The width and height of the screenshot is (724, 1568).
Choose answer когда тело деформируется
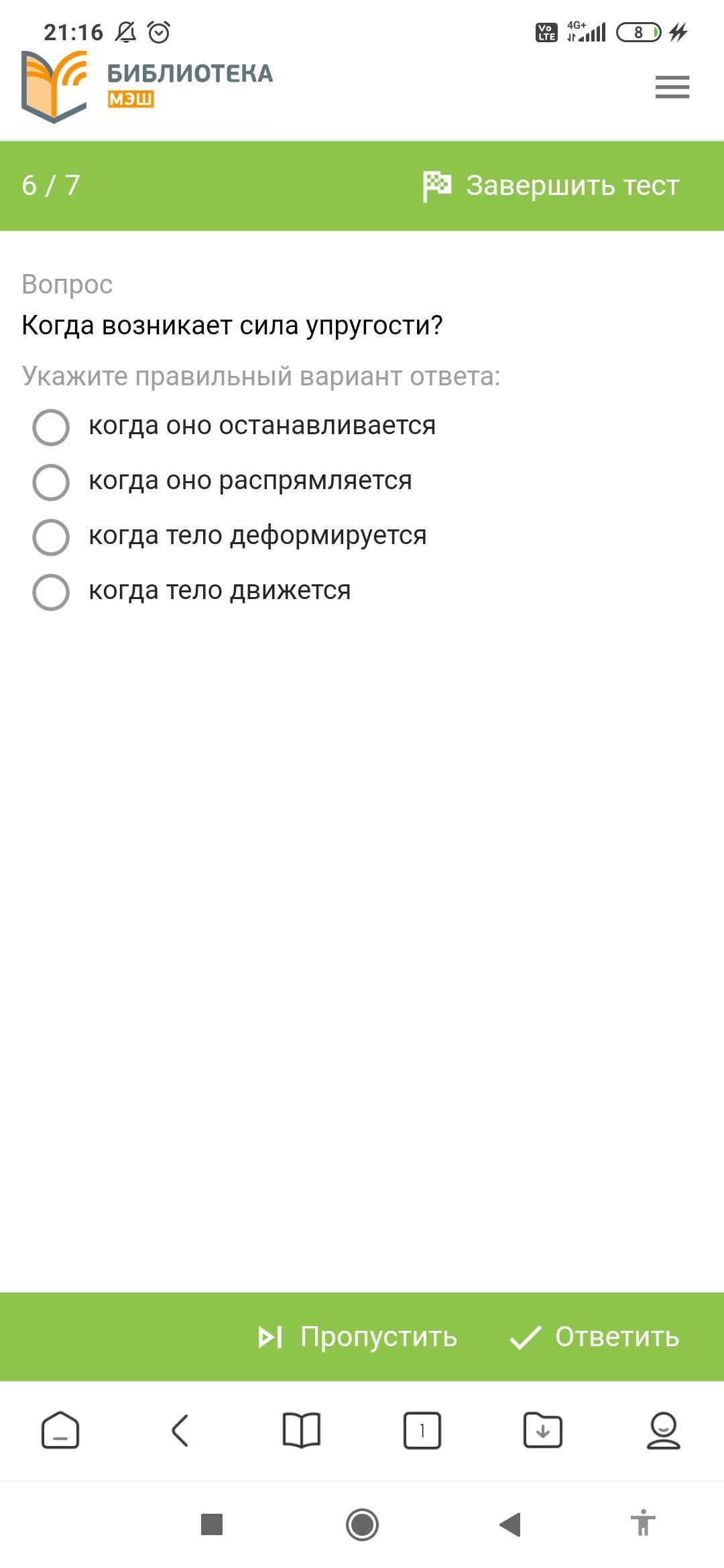(229, 536)
